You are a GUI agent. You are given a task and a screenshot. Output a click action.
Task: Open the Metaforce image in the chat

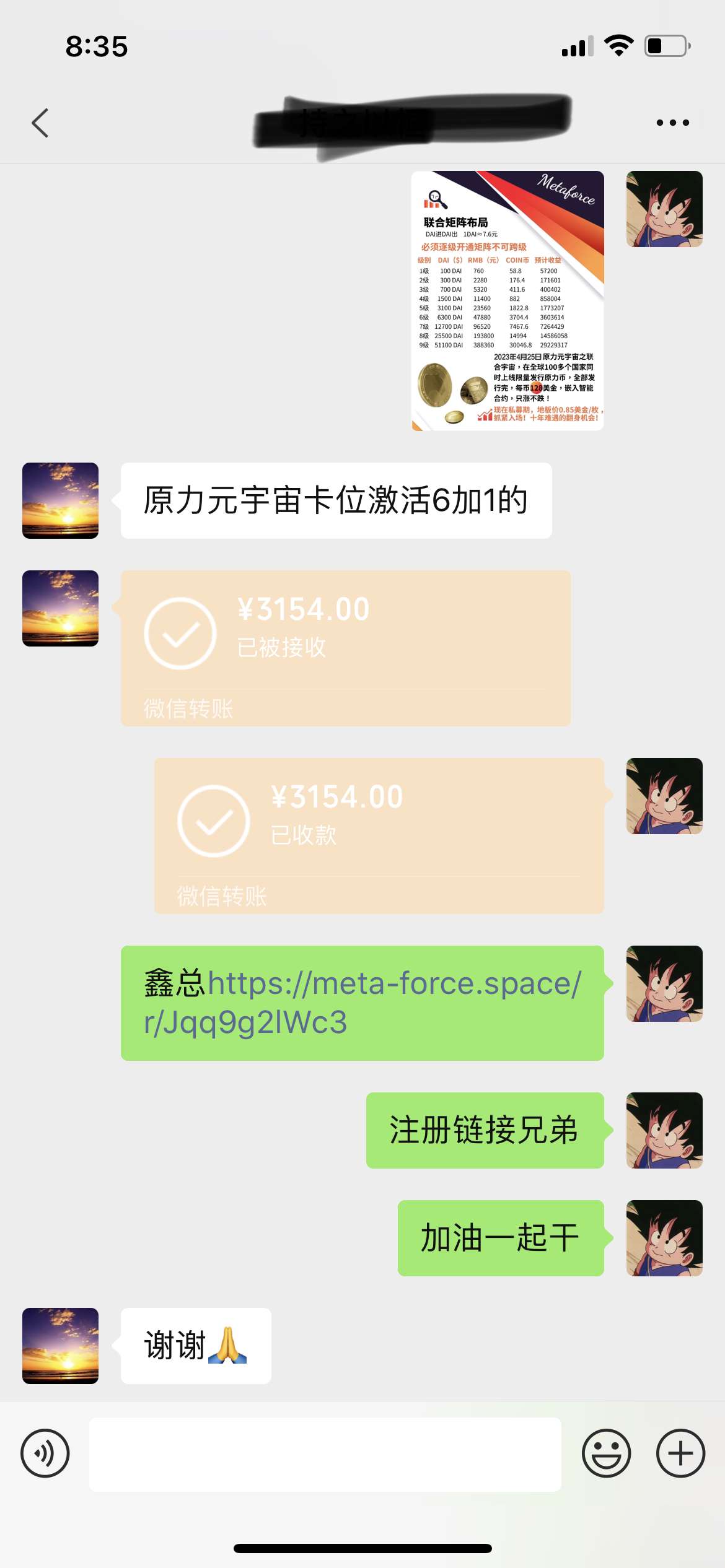pos(507,300)
